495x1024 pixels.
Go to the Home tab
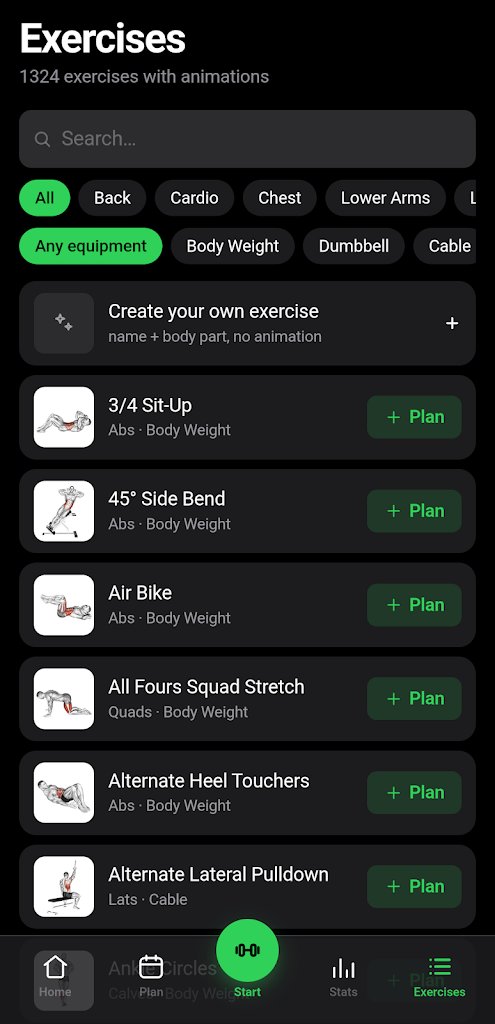[55, 976]
